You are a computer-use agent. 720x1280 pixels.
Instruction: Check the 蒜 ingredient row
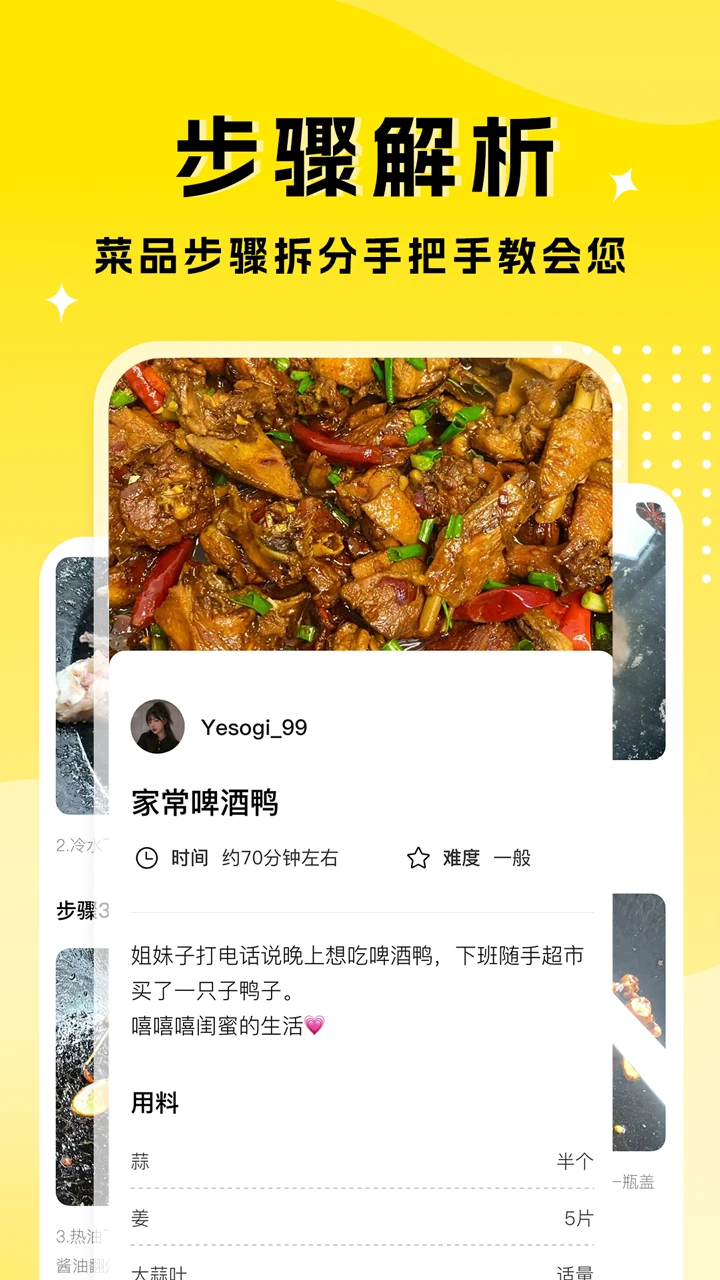(360, 1161)
